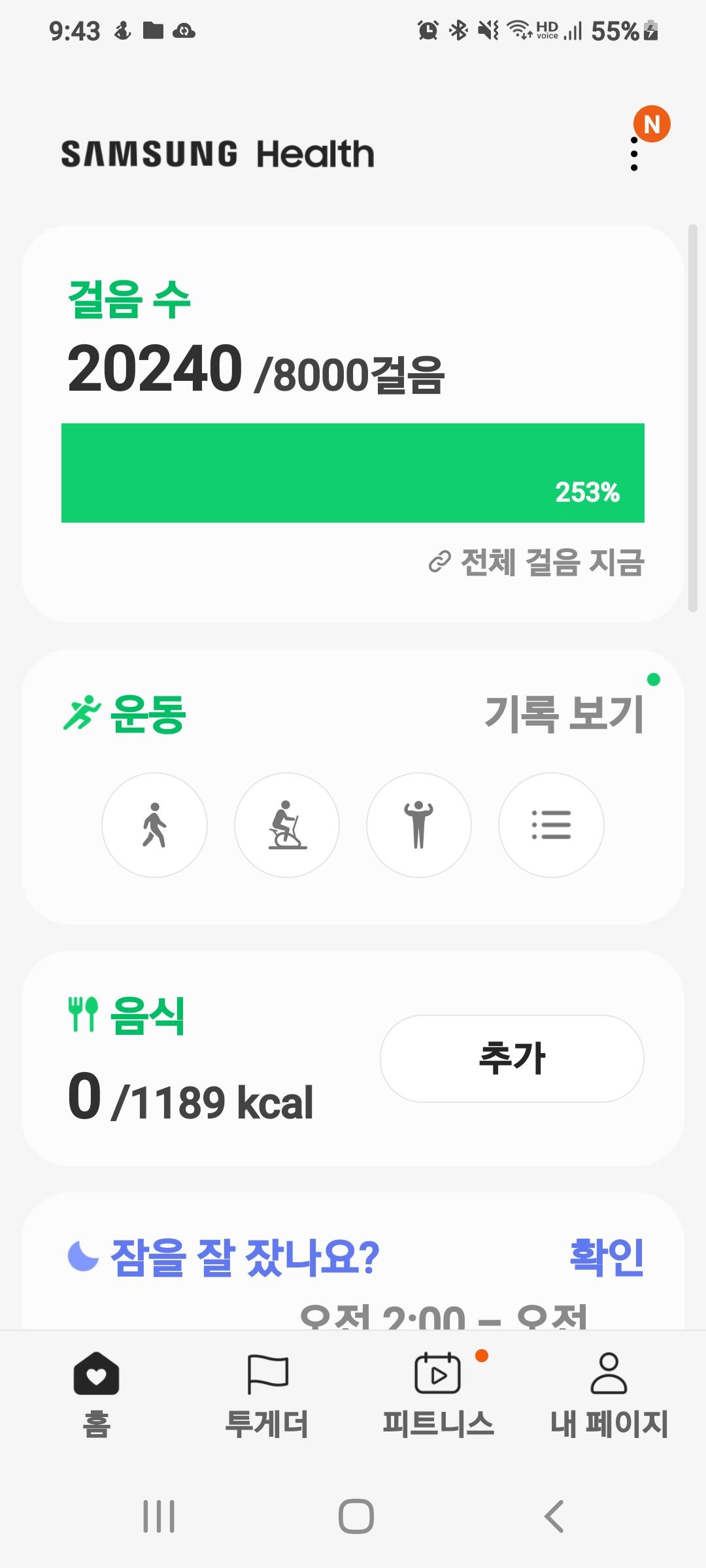706x1568 pixels.
Task: Open the full exercise list
Action: click(551, 825)
